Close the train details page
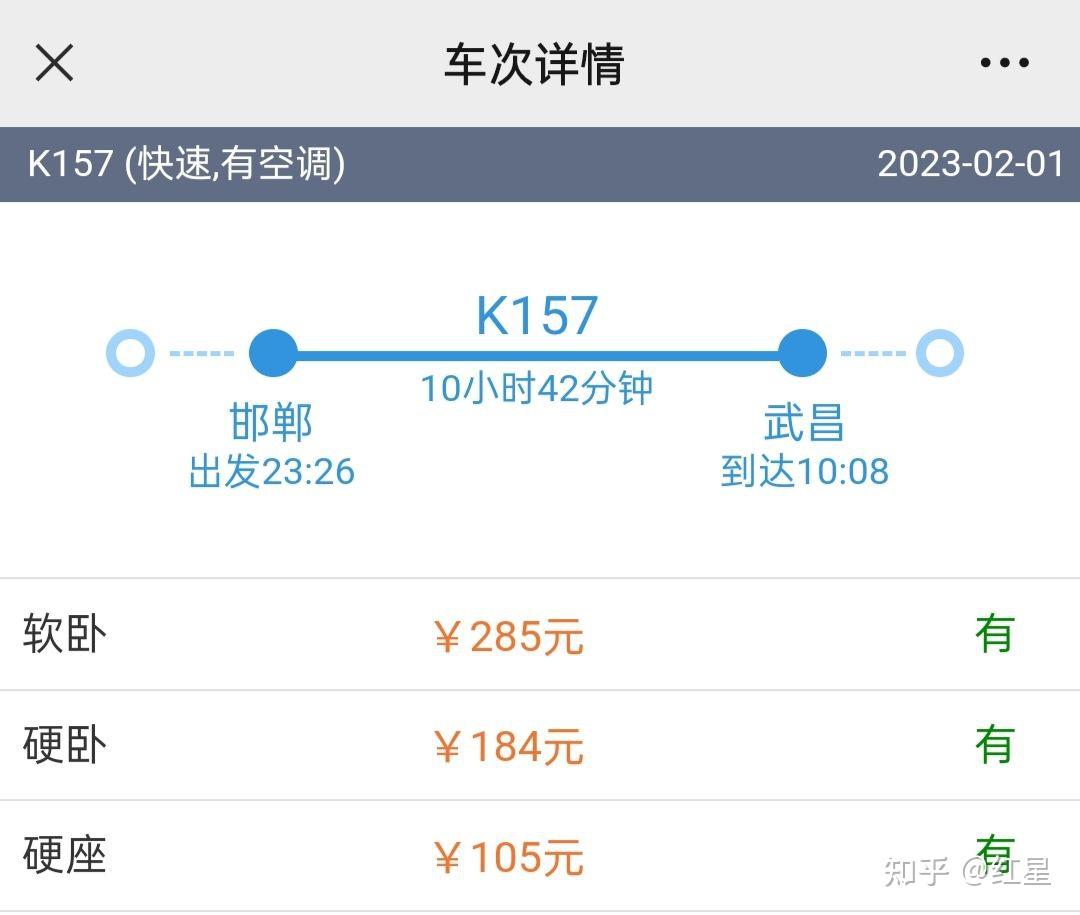The height and width of the screenshot is (915, 1080). tap(55, 63)
